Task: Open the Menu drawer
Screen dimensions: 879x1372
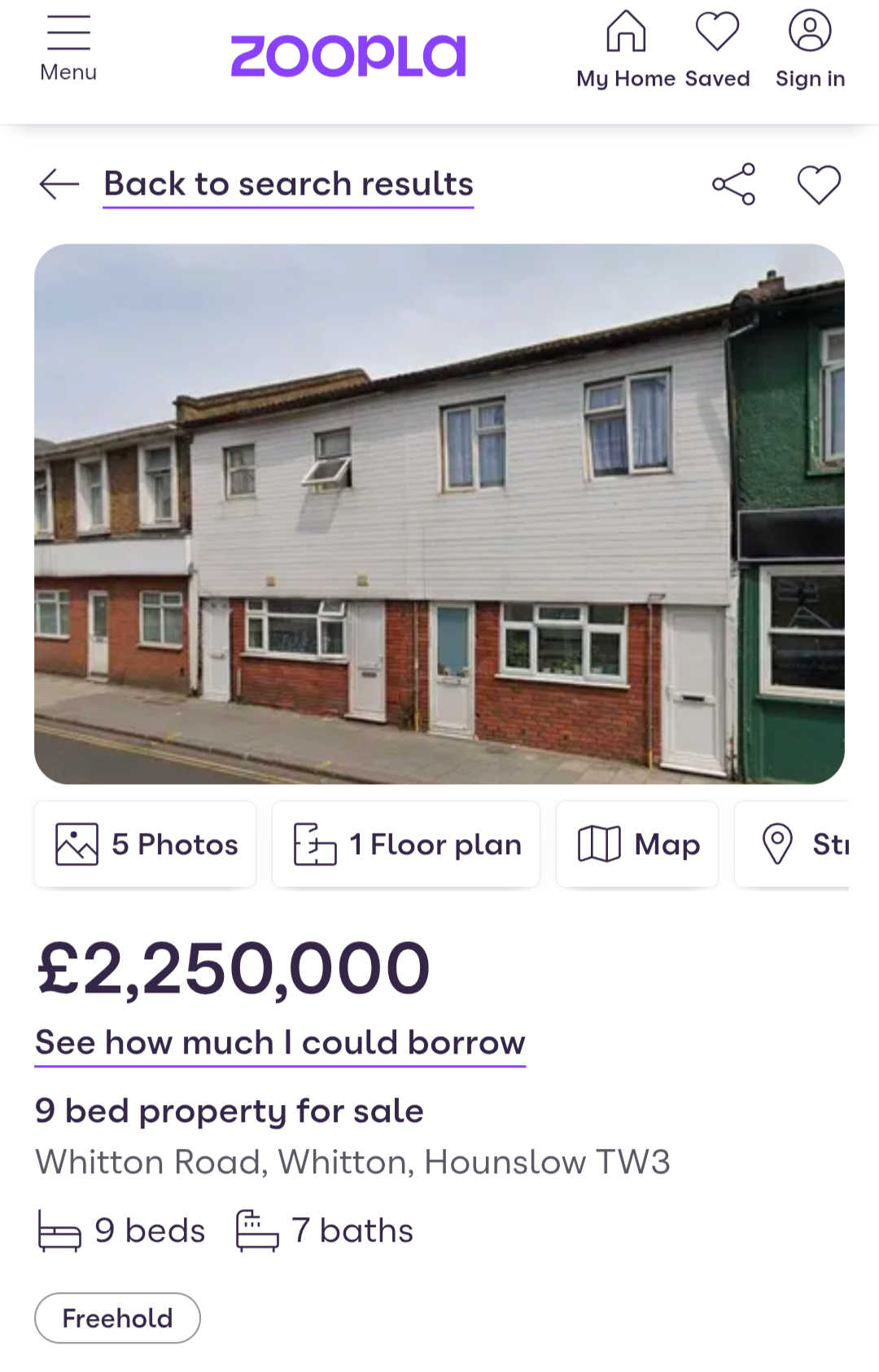Action: pyautogui.click(x=68, y=49)
